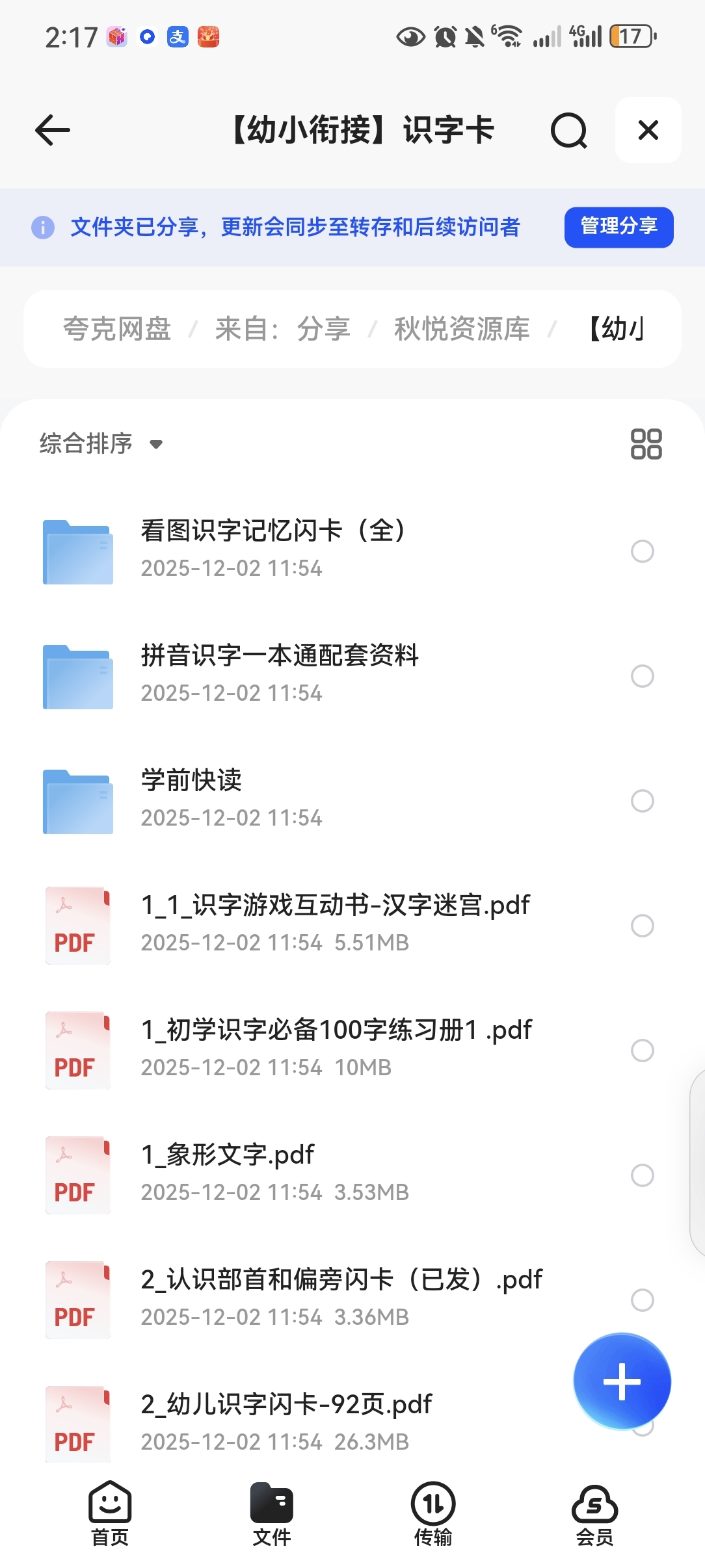Go back using the top-left arrow
This screenshot has width=705, height=1568.
click(x=53, y=130)
